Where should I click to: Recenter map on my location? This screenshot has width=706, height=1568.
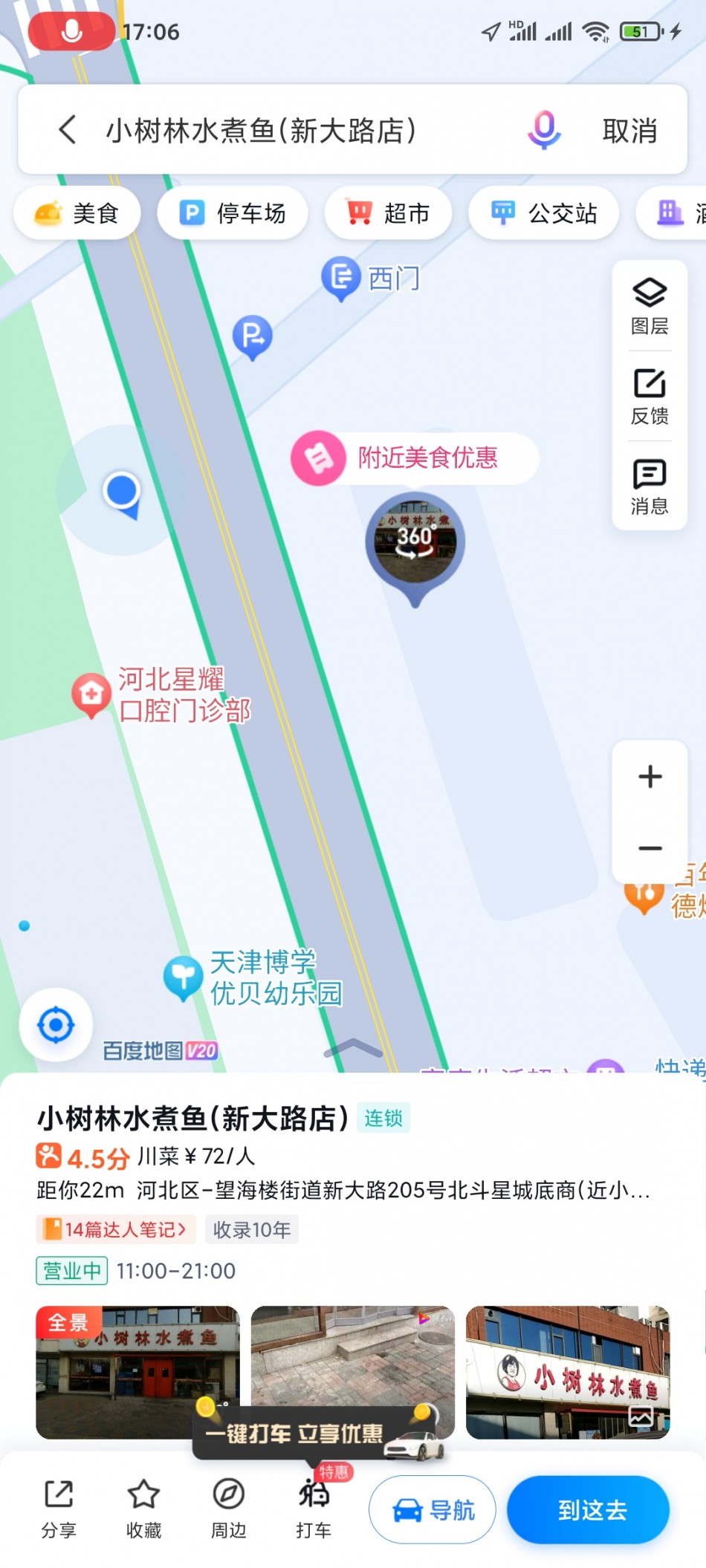pyautogui.click(x=56, y=1025)
